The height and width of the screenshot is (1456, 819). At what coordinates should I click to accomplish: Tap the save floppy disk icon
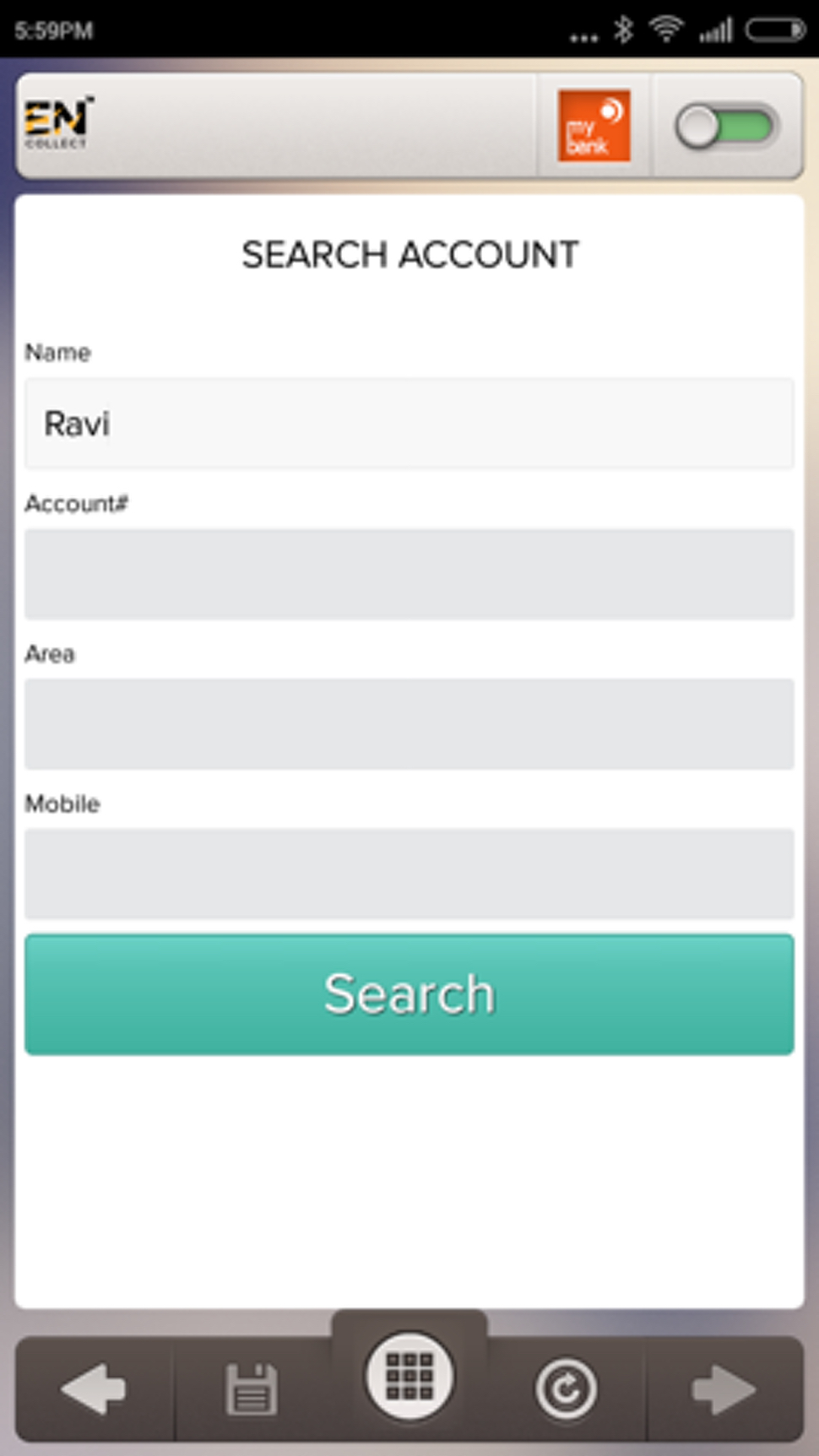(251, 1388)
